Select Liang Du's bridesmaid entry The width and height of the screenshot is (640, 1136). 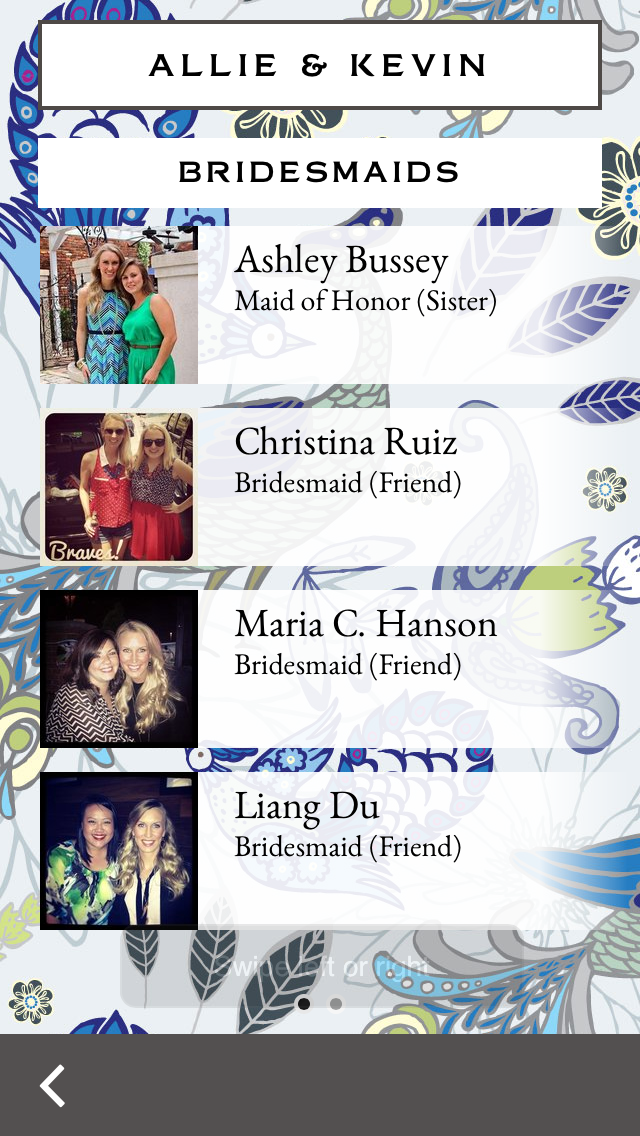[x=339, y=851]
